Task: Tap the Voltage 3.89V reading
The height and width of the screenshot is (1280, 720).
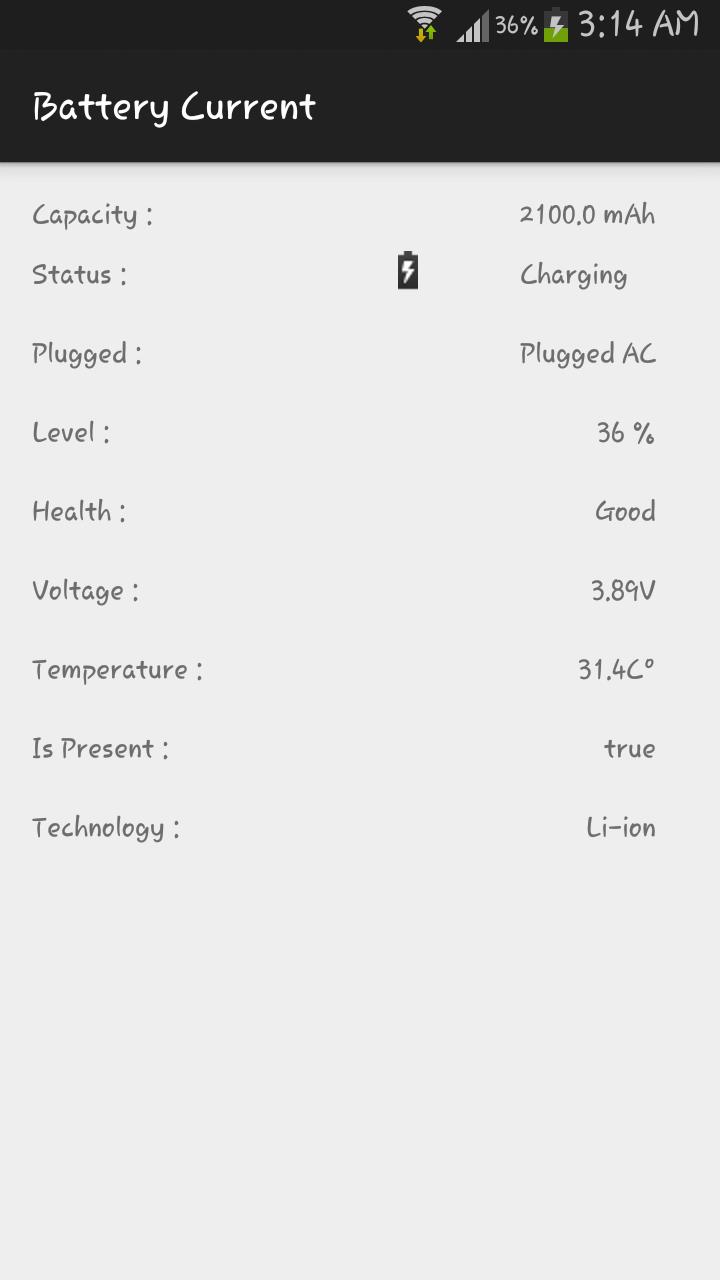Action: click(620, 590)
